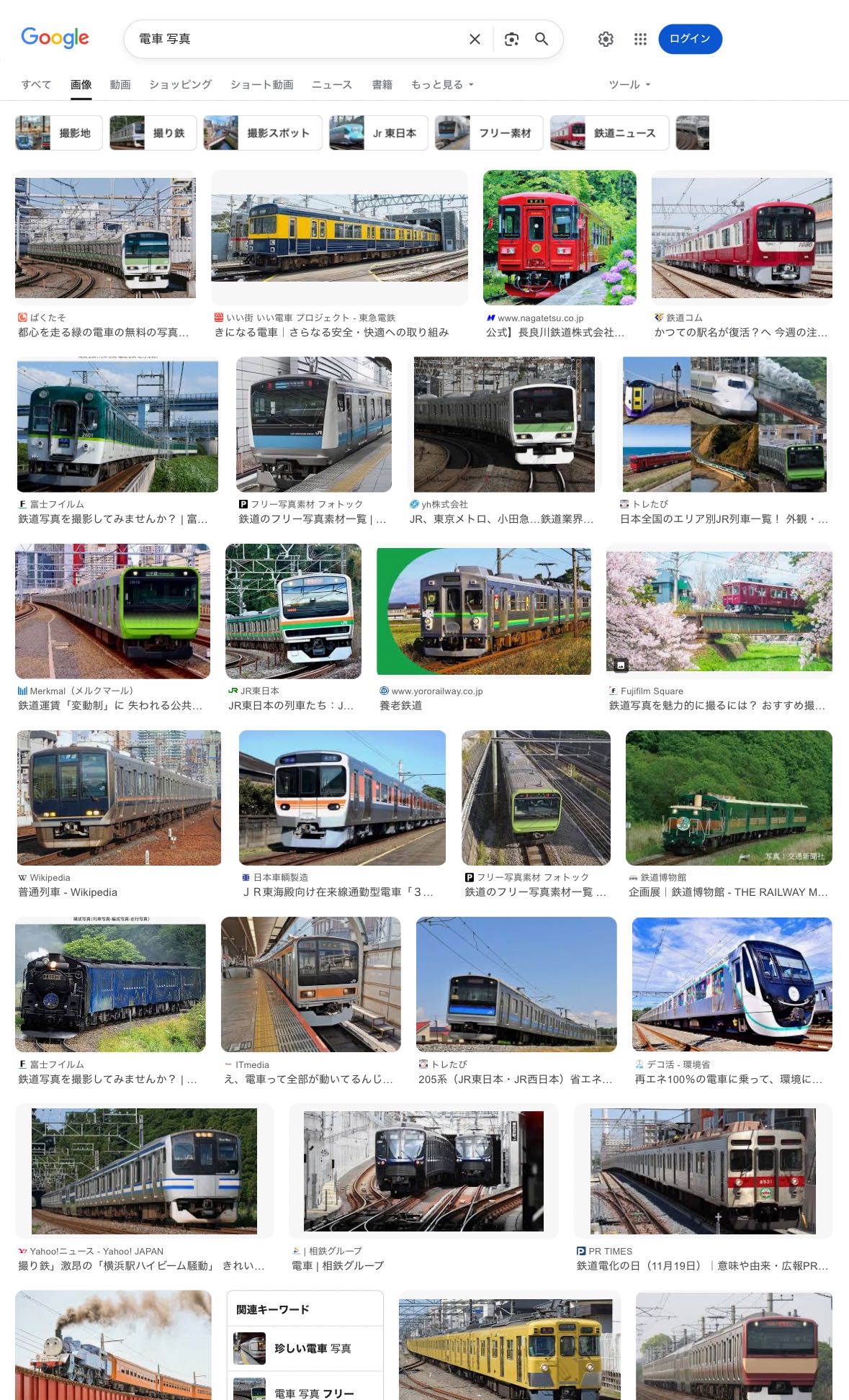Tap the ログイン button
Screen dimensions: 849x1400
[x=689, y=39]
